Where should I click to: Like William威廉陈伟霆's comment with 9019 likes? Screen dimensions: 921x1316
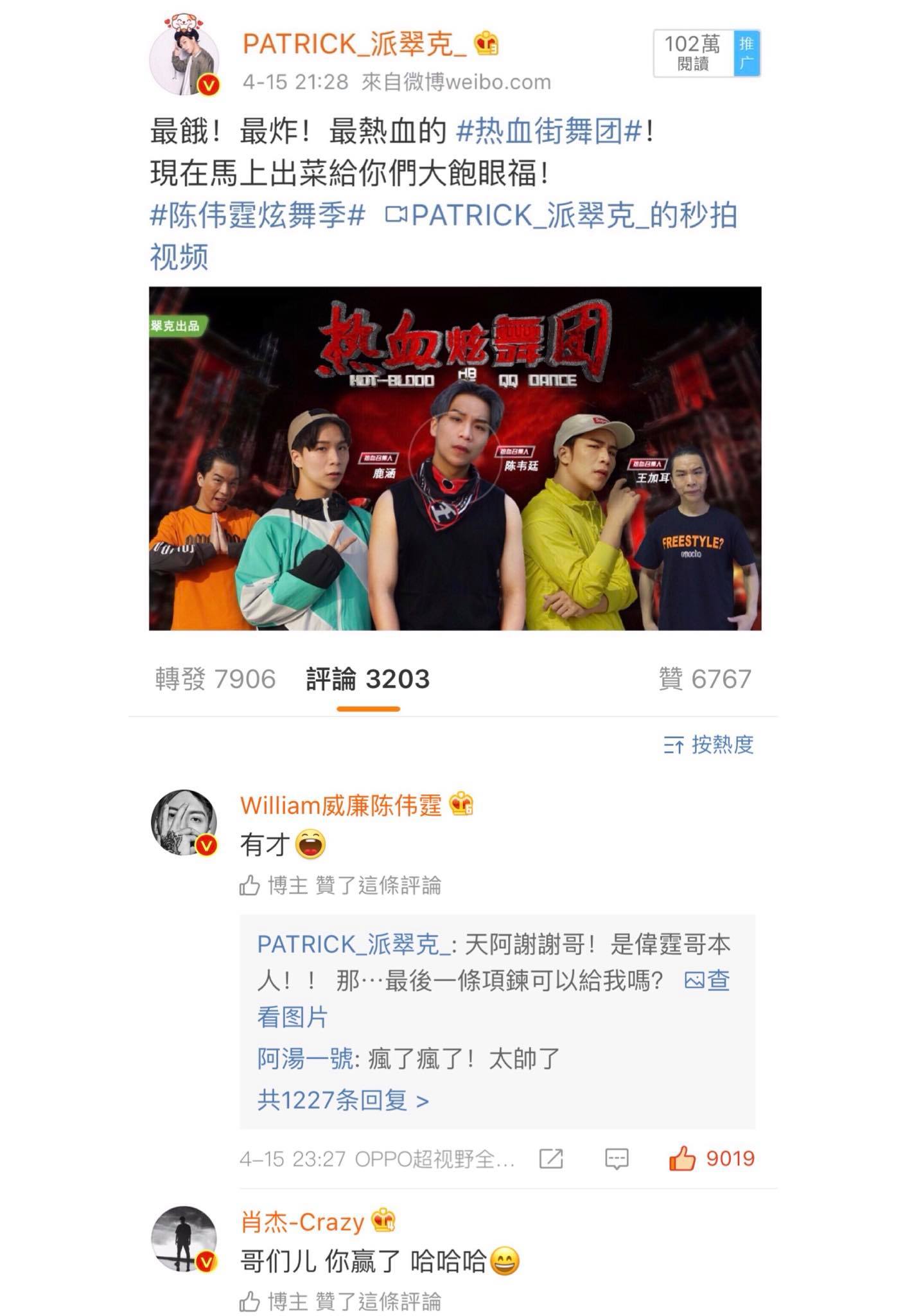pos(712,1158)
